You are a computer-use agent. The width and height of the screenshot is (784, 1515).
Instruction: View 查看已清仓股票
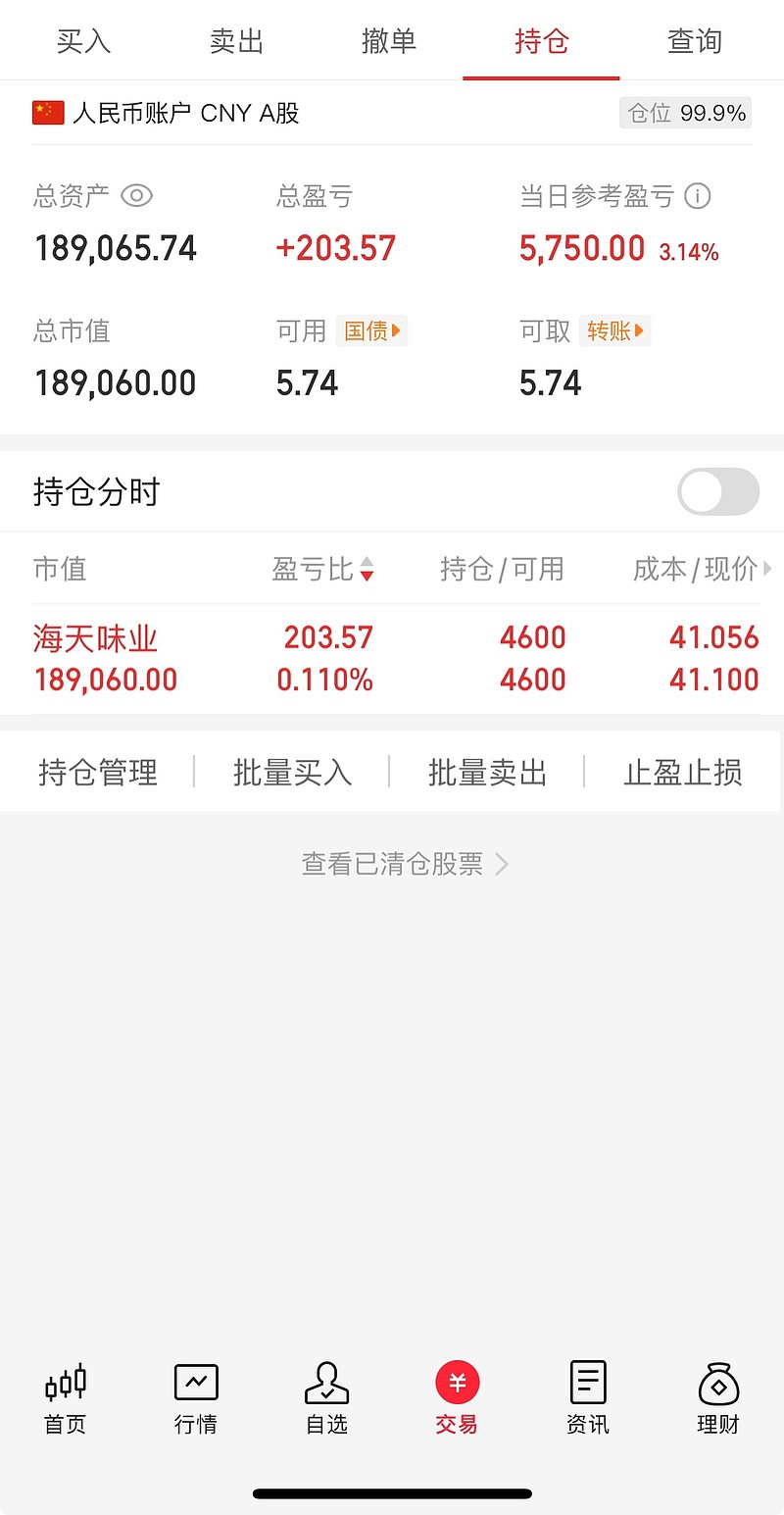pyautogui.click(x=405, y=864)
